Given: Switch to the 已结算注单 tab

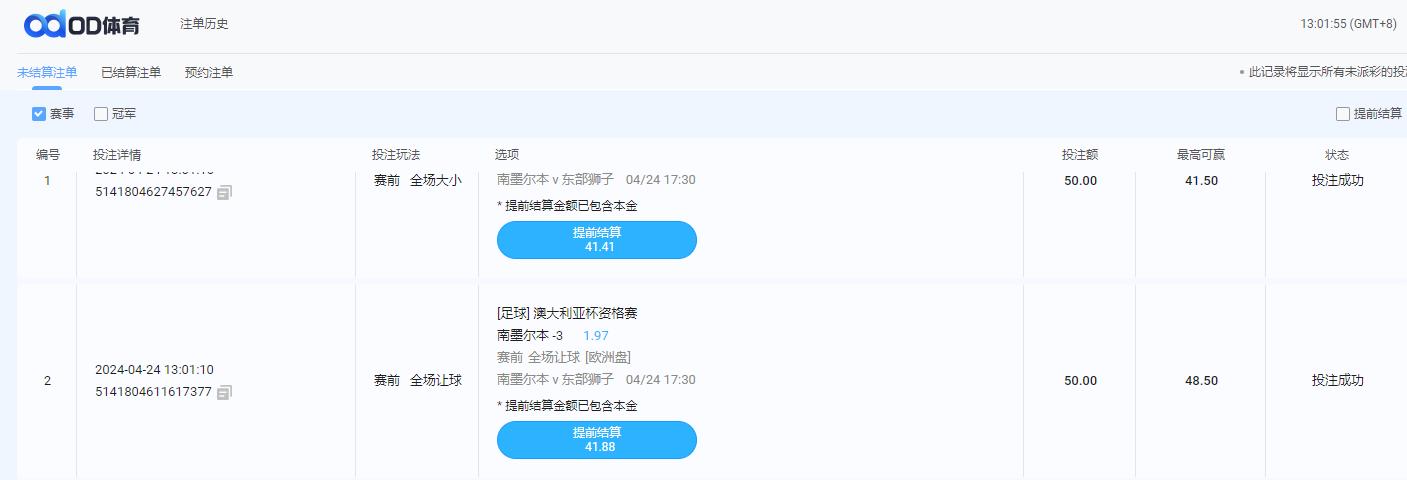Looking at the screenshot, I should [x=131, y=73].
